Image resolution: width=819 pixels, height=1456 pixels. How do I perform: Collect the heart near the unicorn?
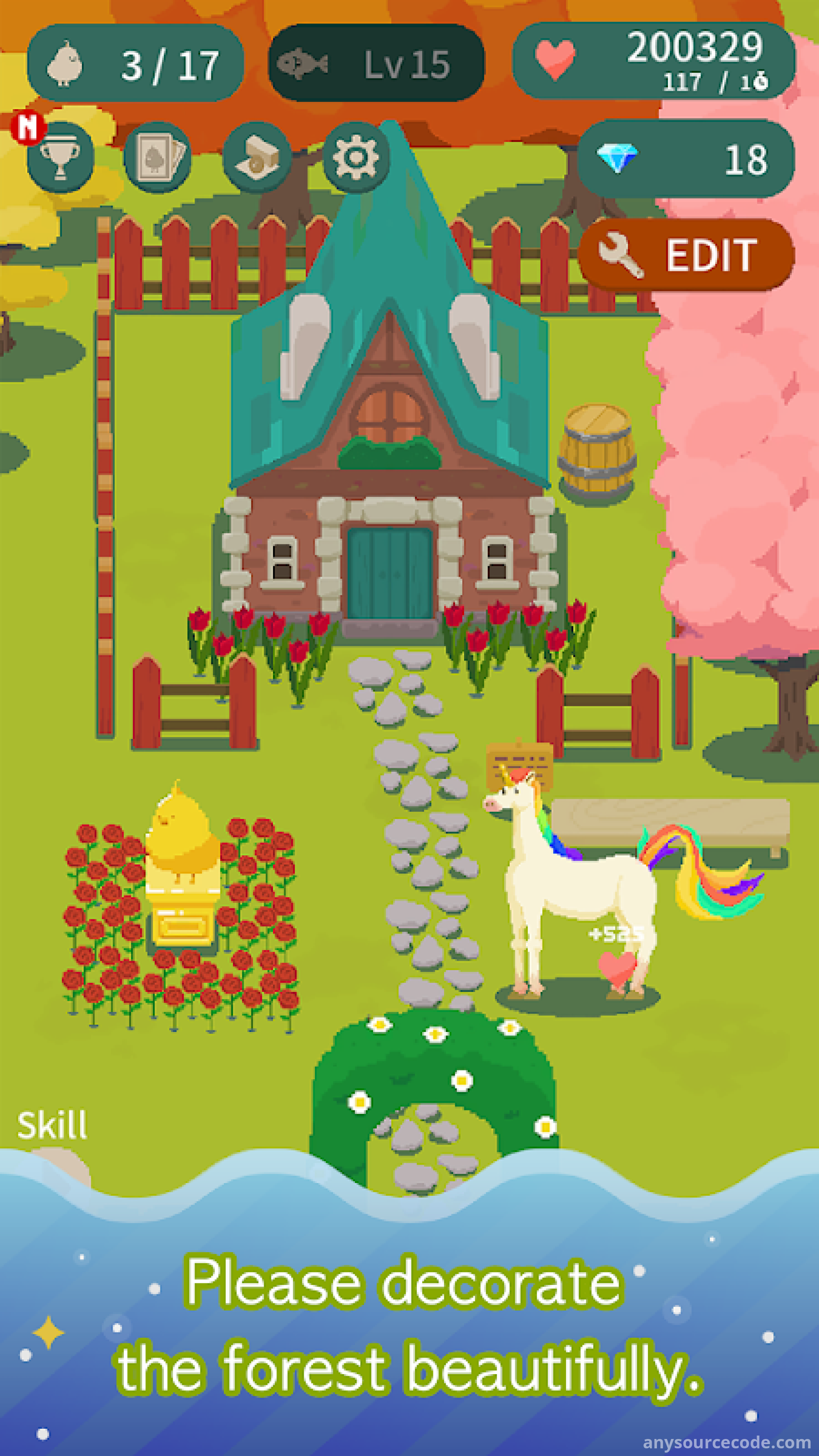618,969
